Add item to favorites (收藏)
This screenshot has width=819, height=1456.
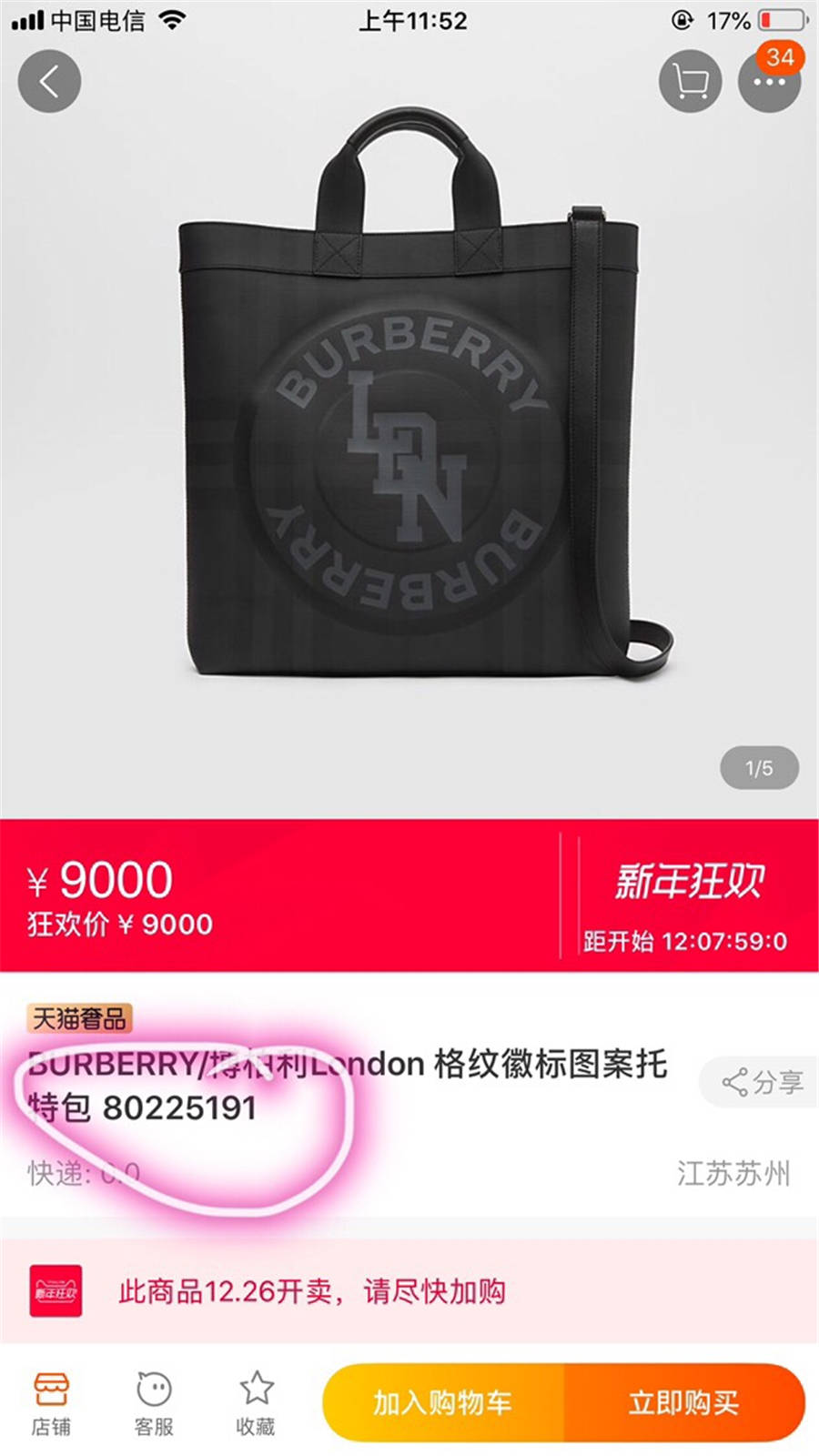[256, 1404]
